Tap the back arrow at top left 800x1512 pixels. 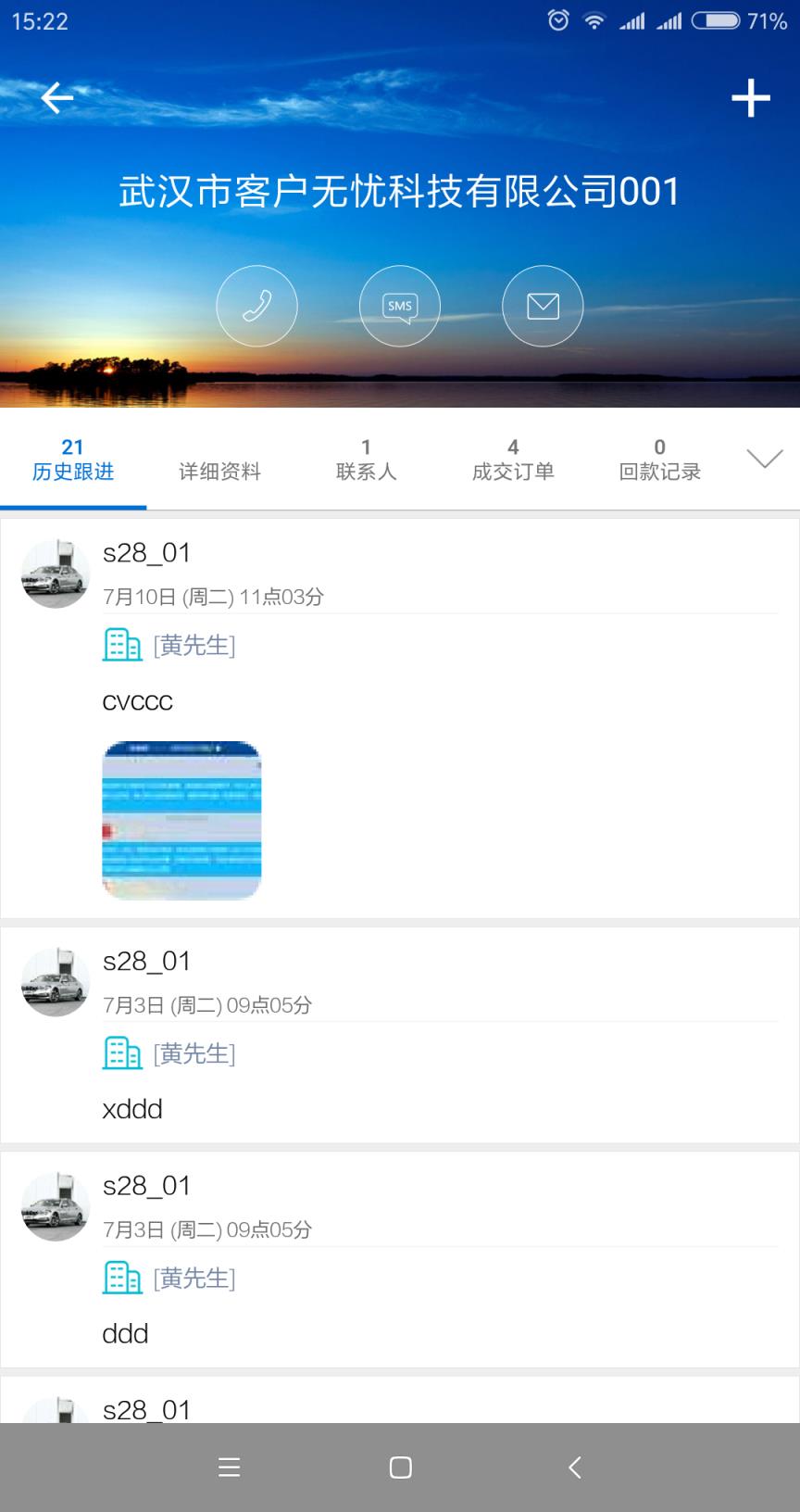56,97
